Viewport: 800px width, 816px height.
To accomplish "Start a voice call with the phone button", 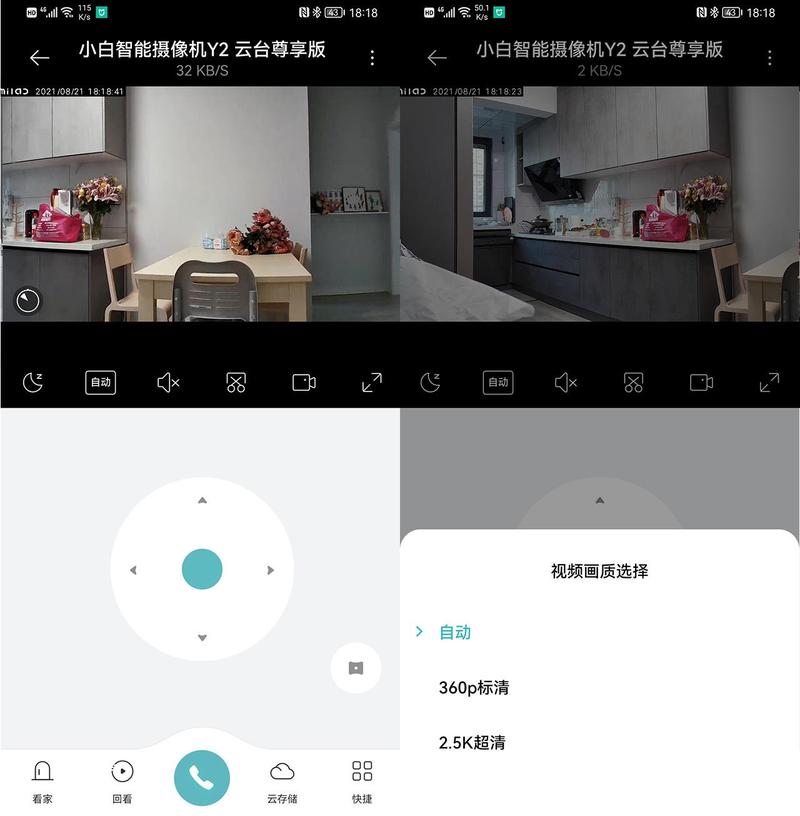I will pyautogui.click(x=202, y=778).
